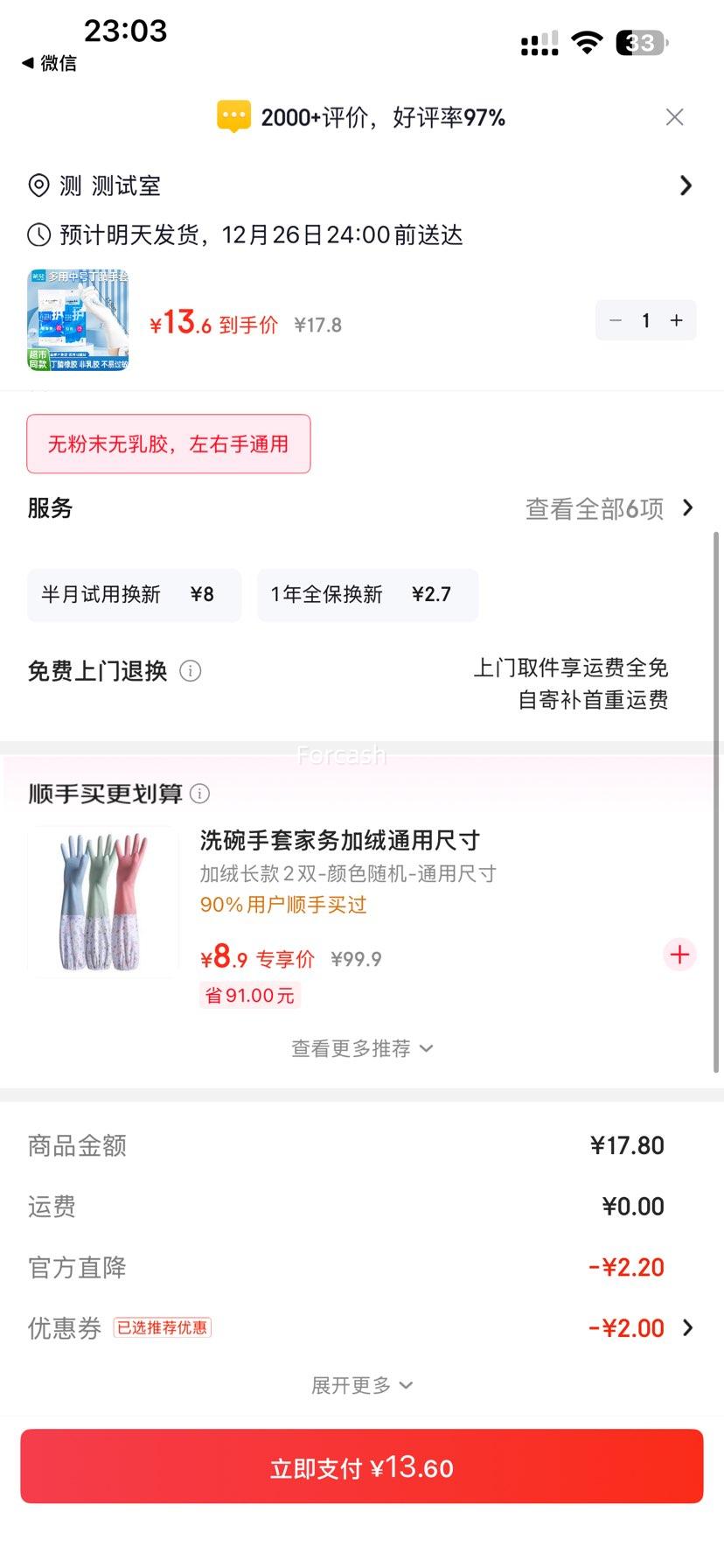Tap the info icon beside 顺手买更划算
The width and height of the screenshot is (724, 1568).
tap(200, 794)
